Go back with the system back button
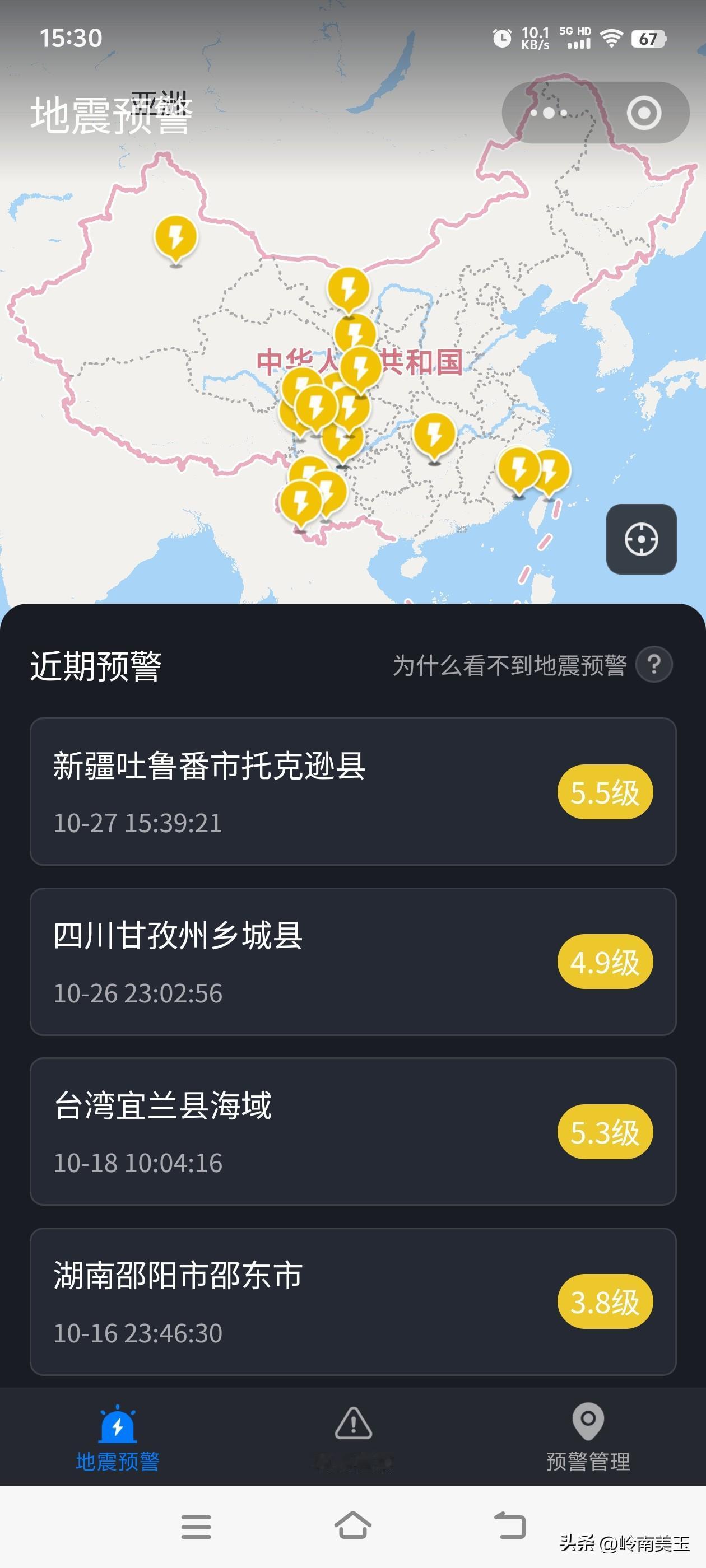The height and width of the screenshot is (1568, 706). pyautogui.click(x=509, y=1526)
